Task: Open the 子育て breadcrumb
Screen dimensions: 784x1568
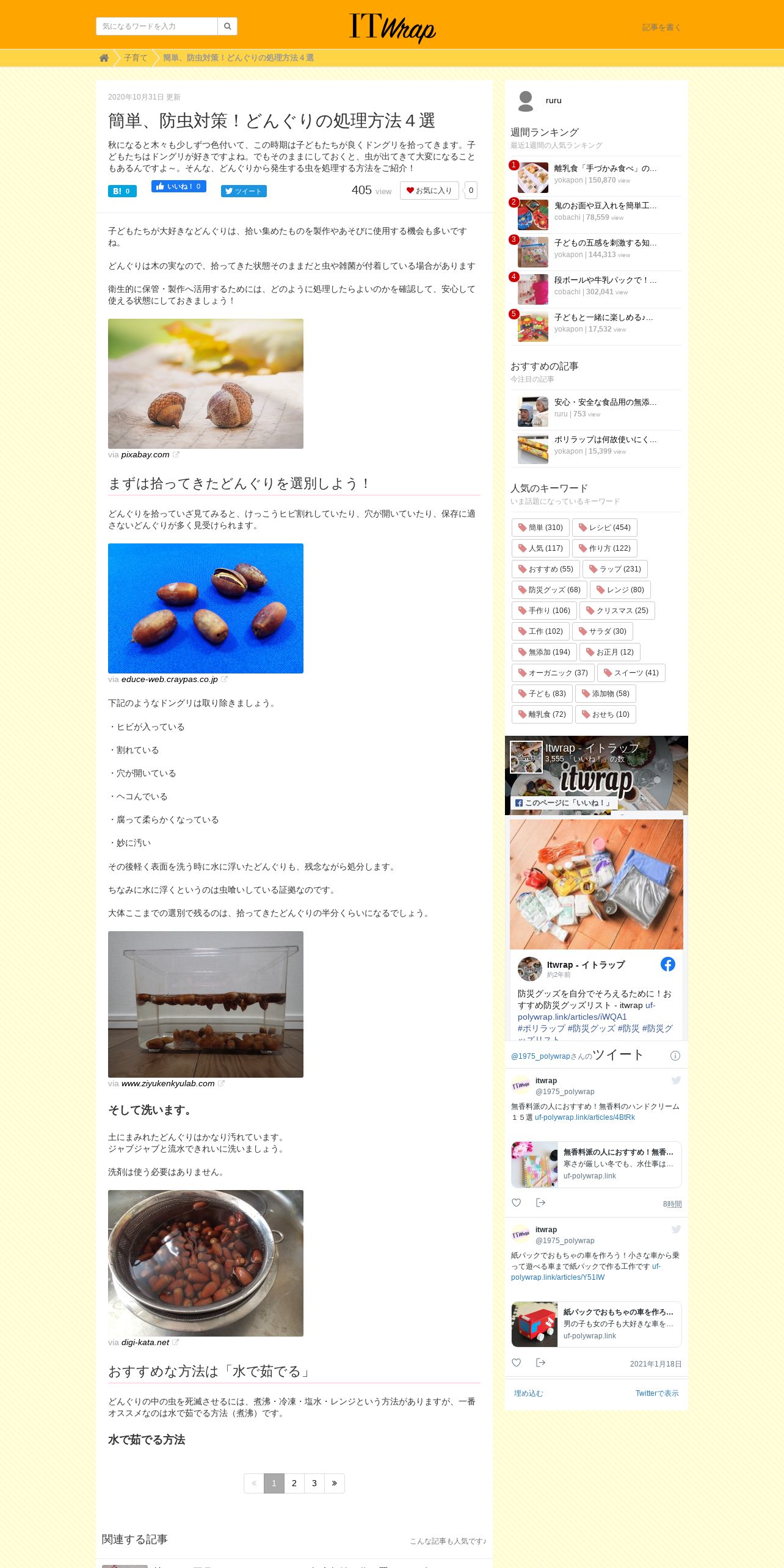Action: coord(136,58)
